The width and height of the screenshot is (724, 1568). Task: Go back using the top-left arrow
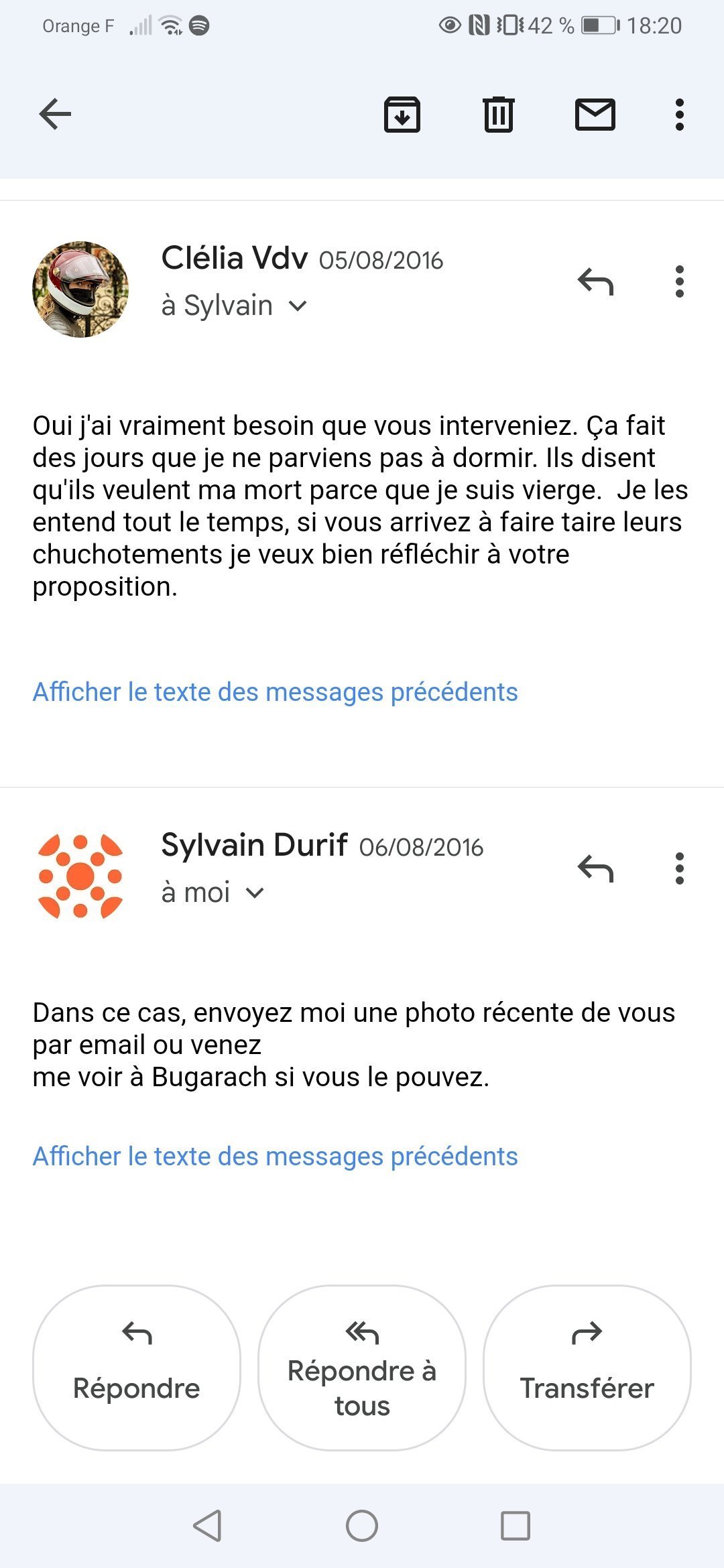[x=55, y=114]
